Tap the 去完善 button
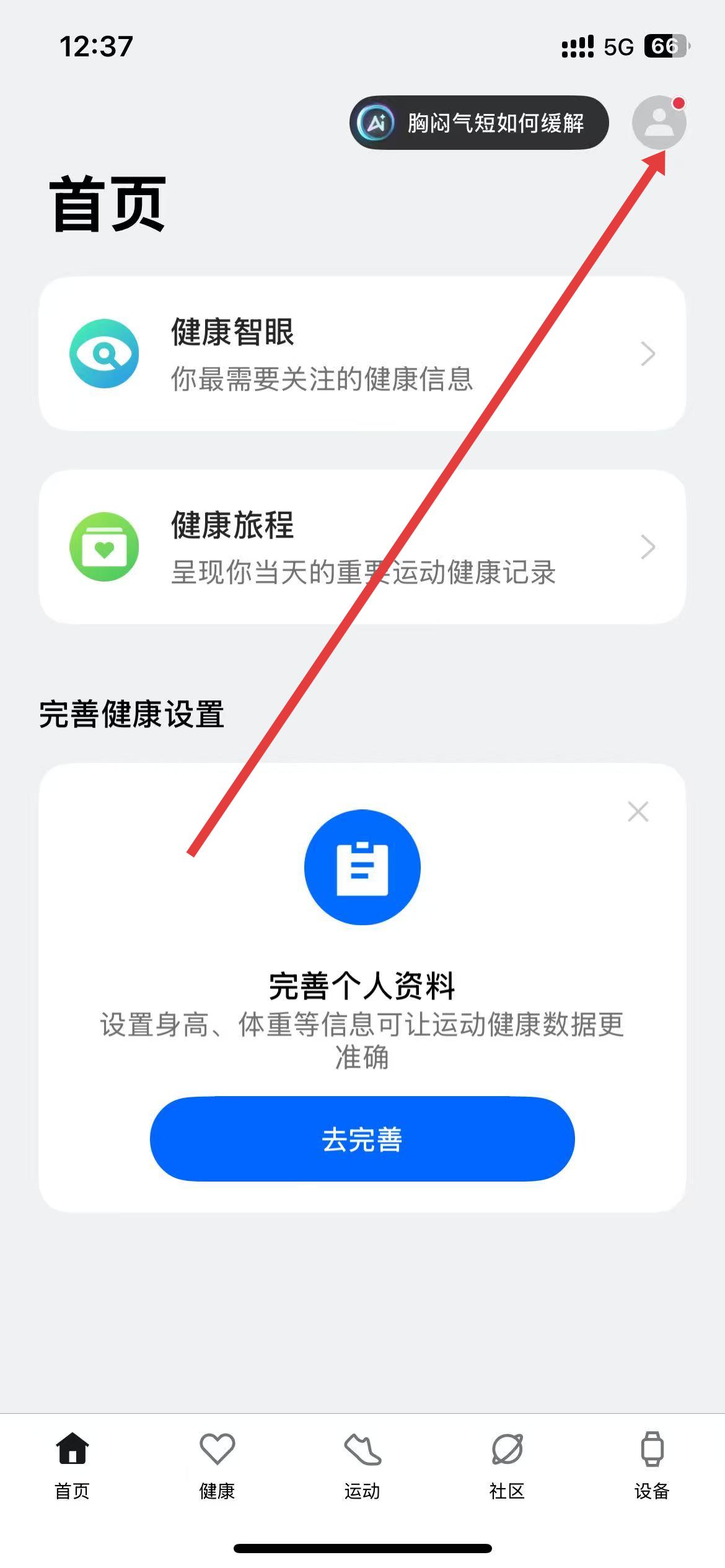Image resolution: width=725 pixels, height=1568 pixels. [x=362, y=1139]
